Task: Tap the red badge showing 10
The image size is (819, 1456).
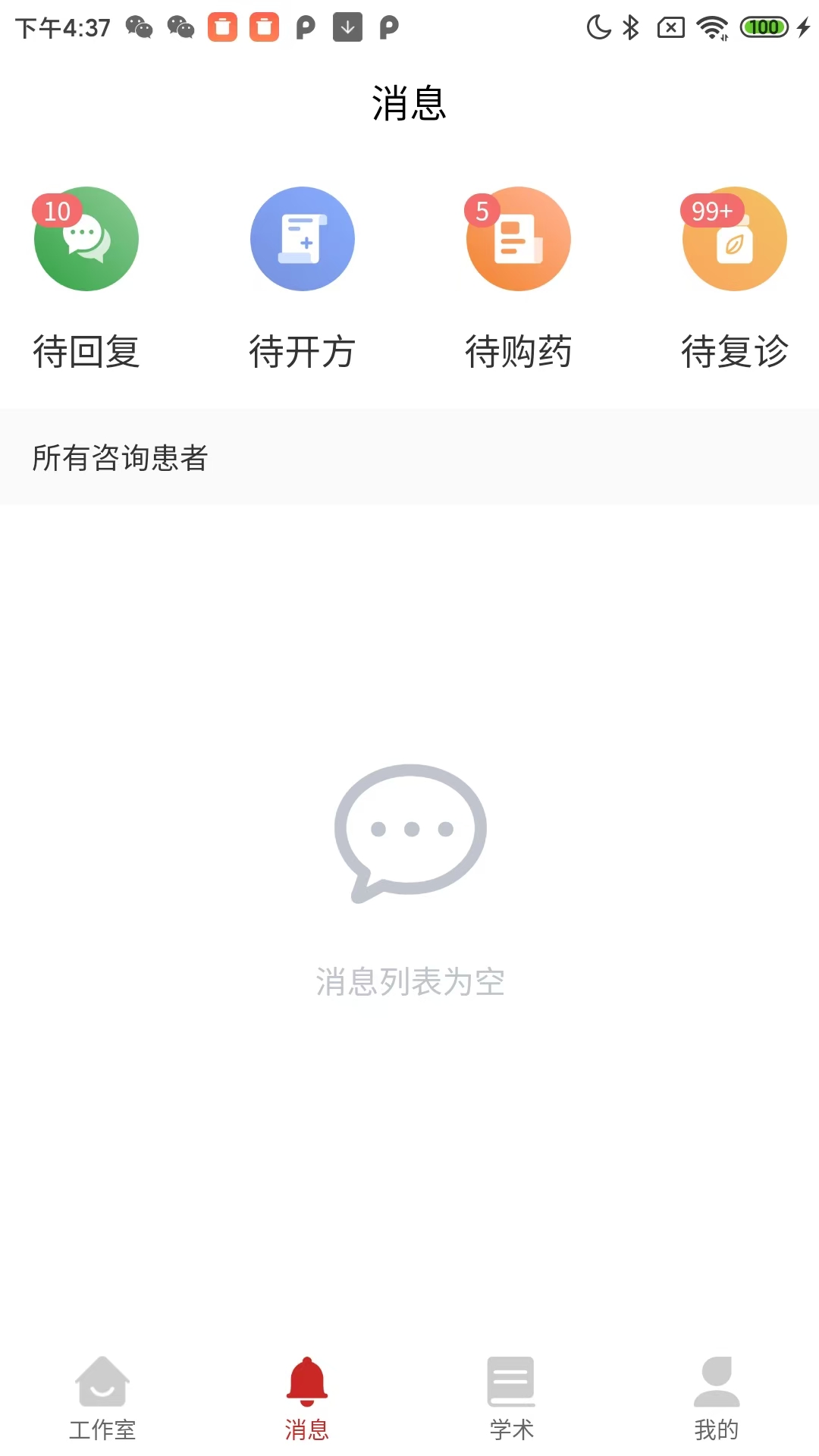Action: click(57, 210)
